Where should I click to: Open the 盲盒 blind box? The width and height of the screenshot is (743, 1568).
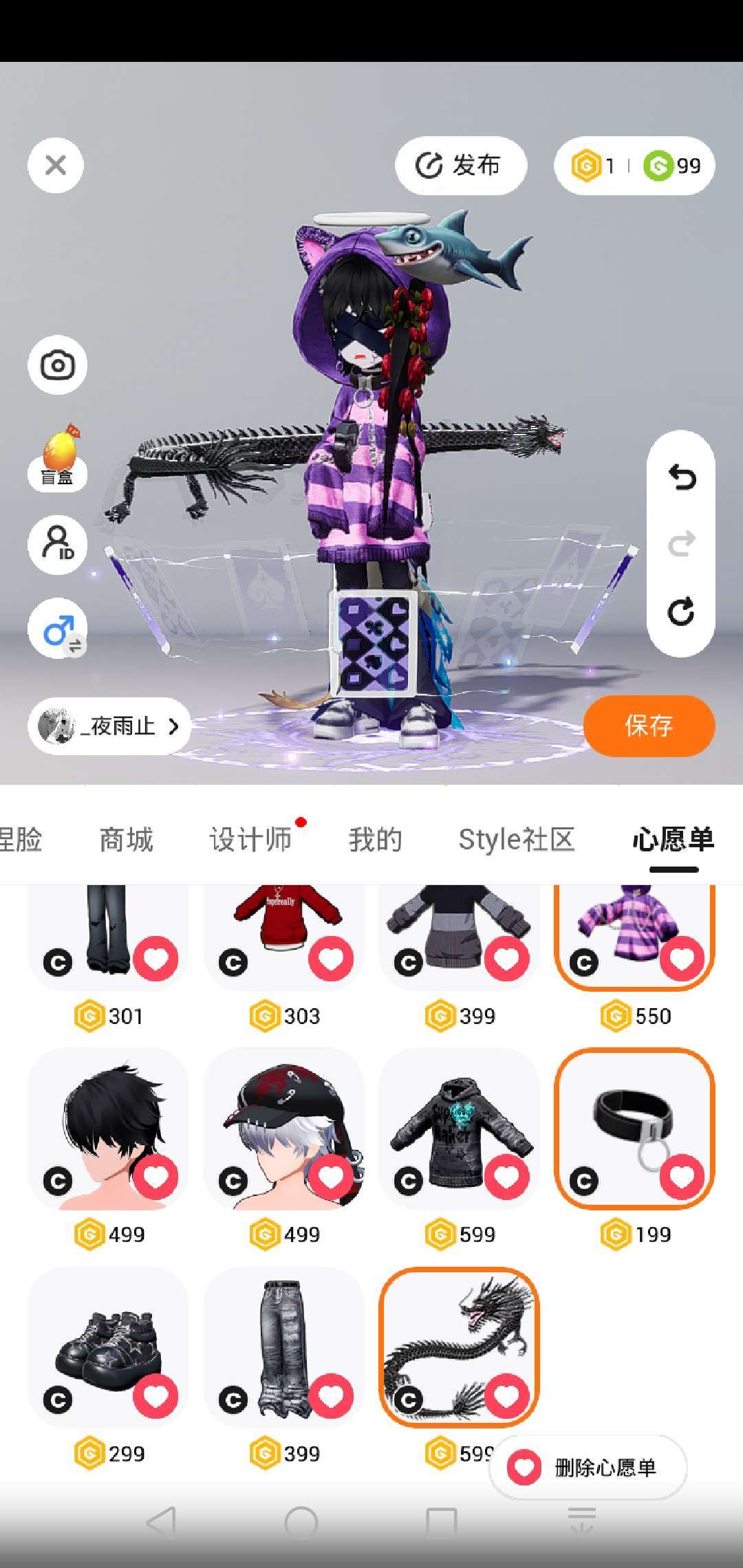(x=57, y=458)
